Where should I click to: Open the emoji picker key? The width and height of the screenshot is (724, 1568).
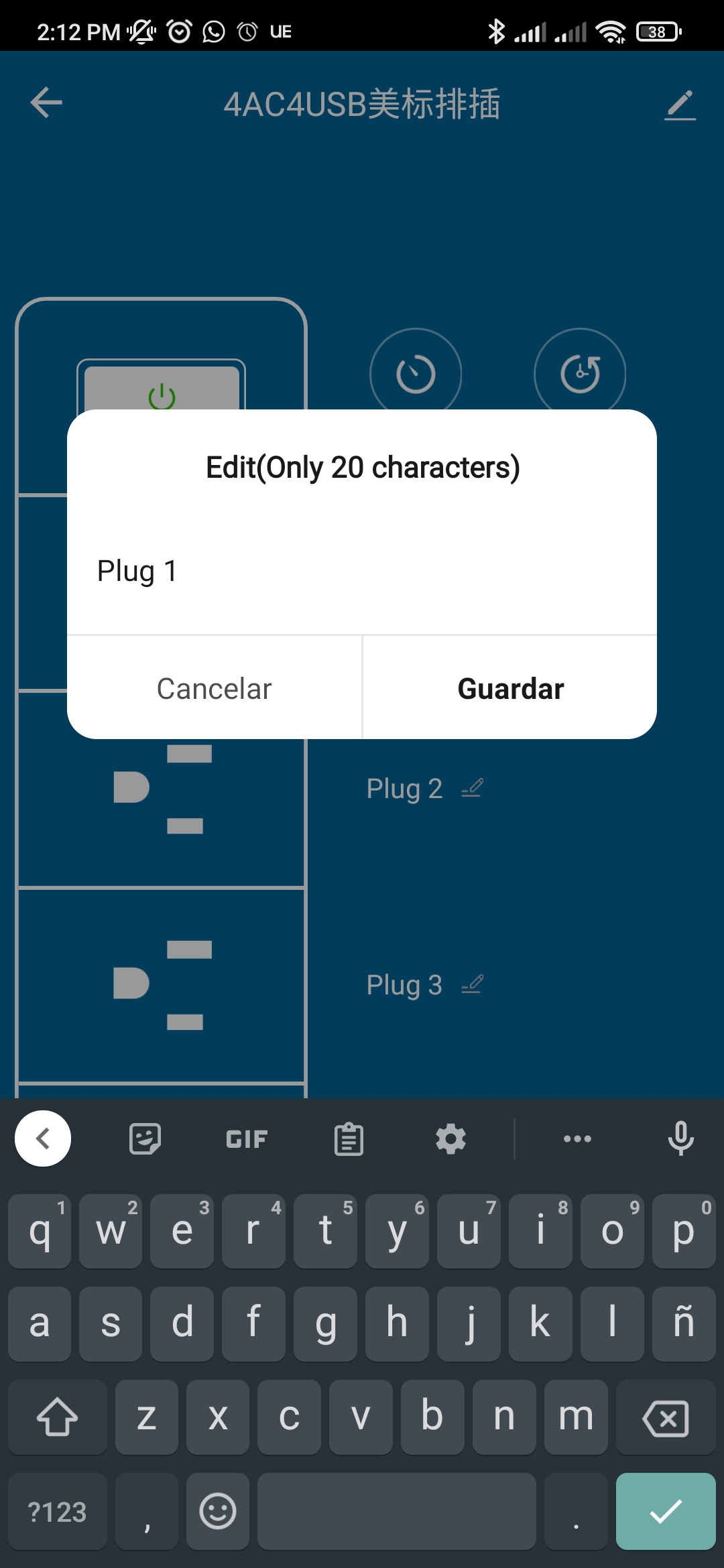218,1512
